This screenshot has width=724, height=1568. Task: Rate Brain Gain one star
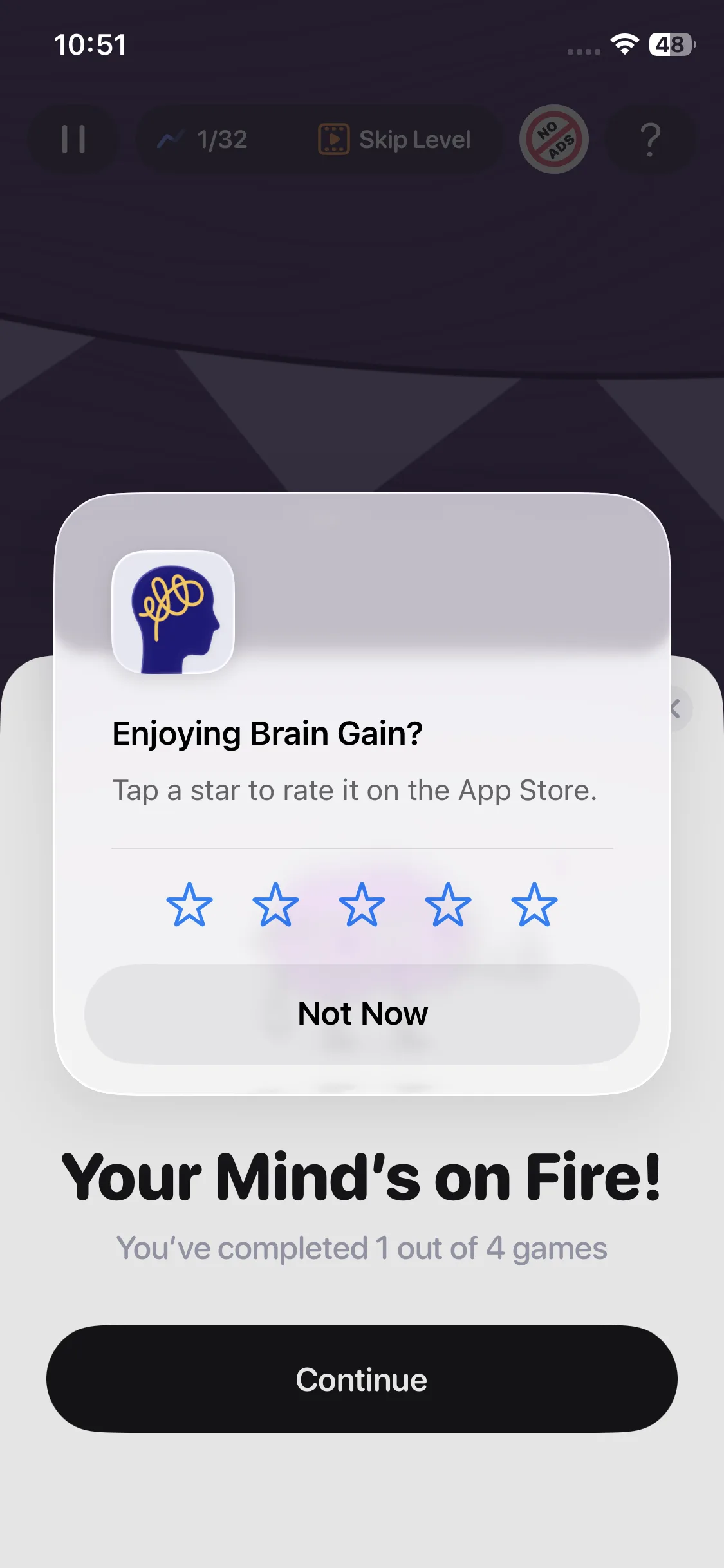[189, 904]
